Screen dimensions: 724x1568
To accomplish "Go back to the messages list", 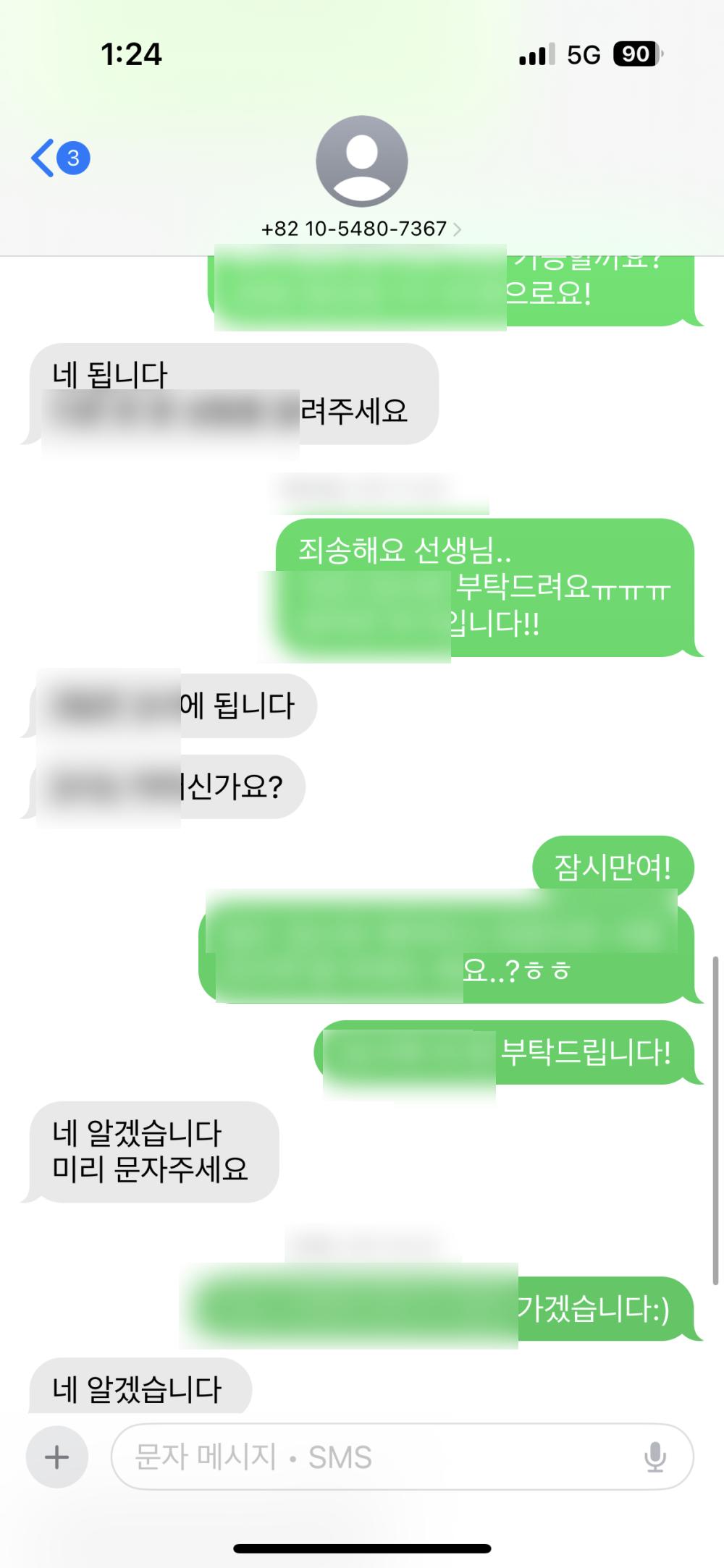I will (x=58, y=158).
